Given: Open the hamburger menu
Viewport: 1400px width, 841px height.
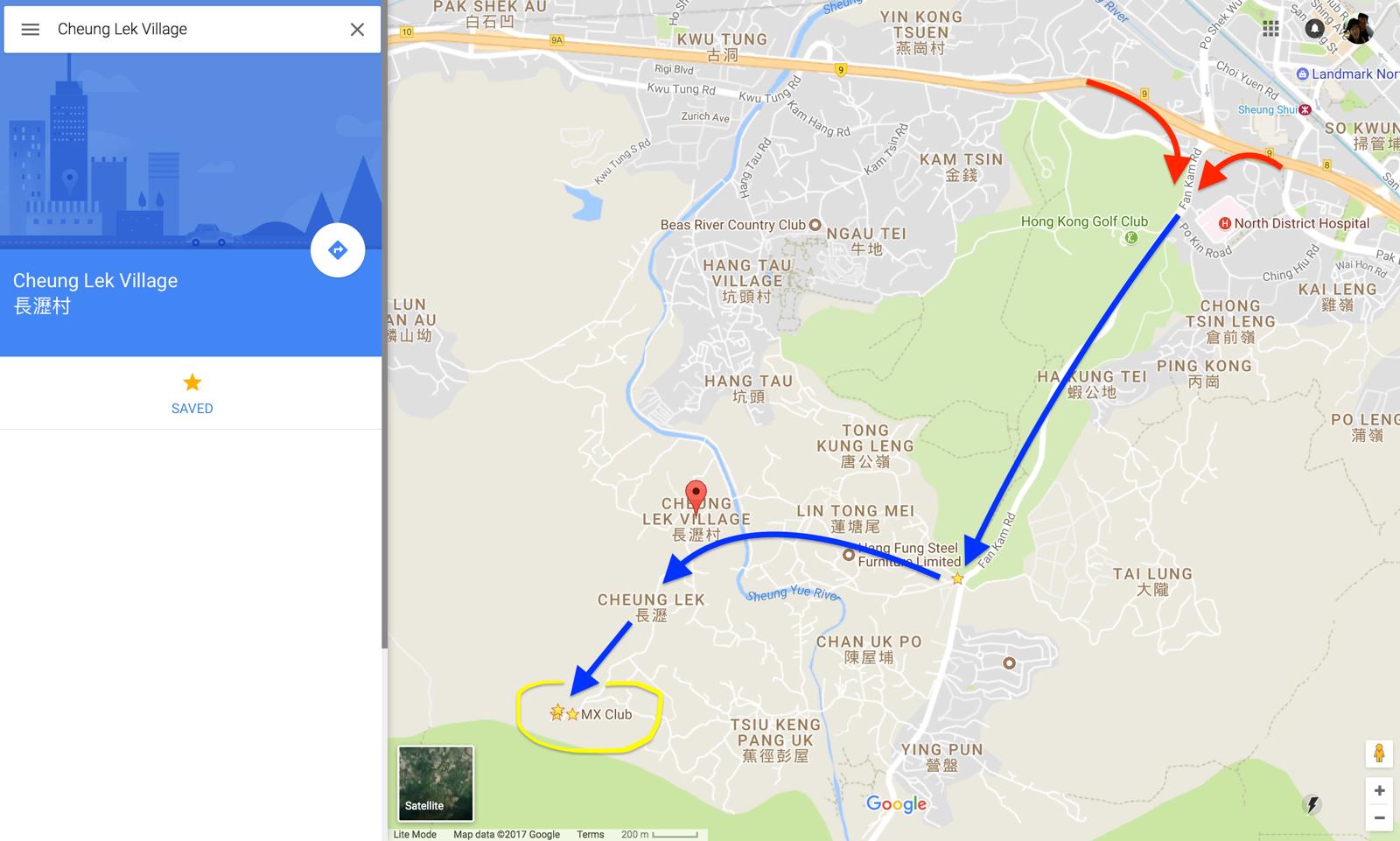Looking at the screenshot, I should (30, 30).
